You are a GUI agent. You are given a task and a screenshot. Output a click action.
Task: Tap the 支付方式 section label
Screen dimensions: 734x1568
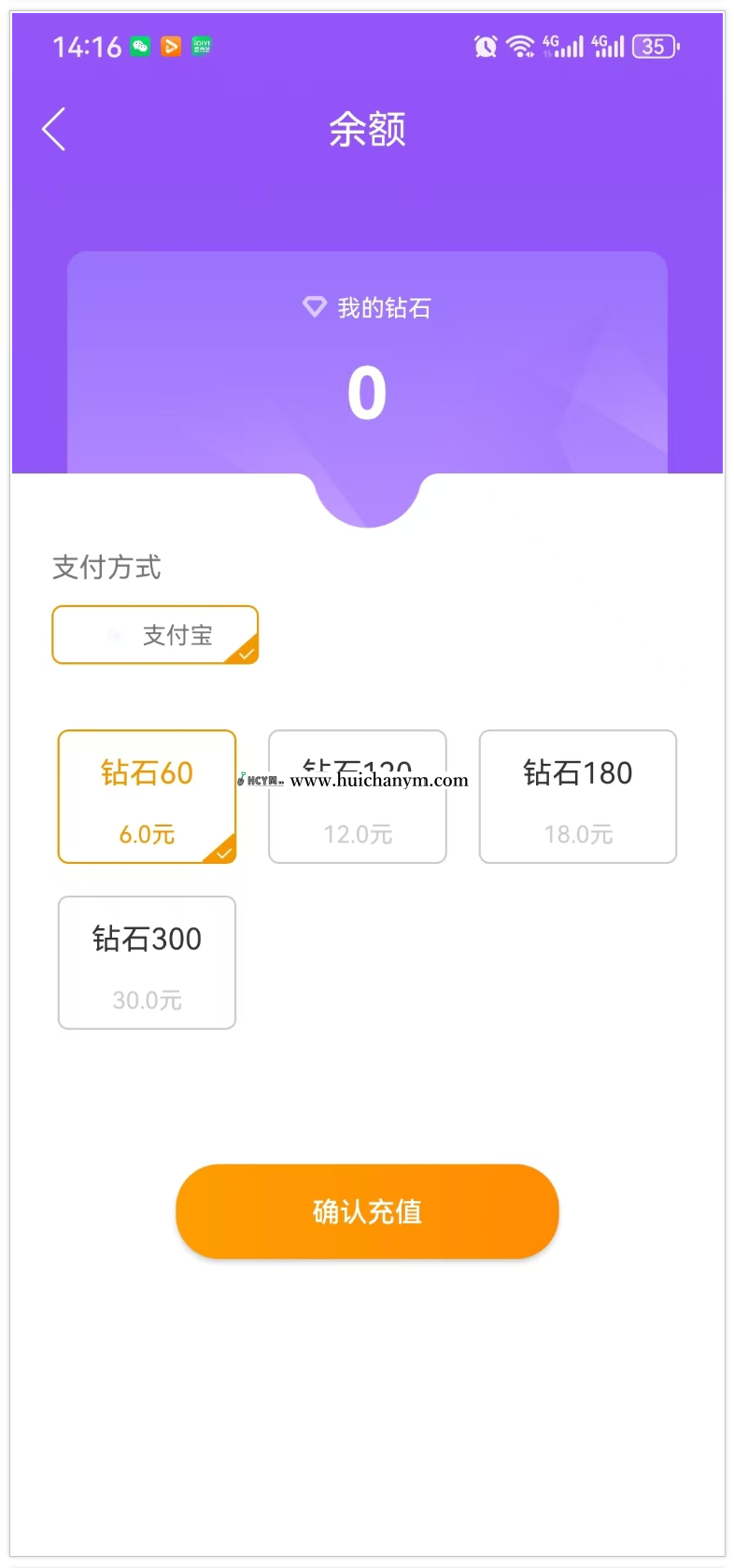[106, 568]
